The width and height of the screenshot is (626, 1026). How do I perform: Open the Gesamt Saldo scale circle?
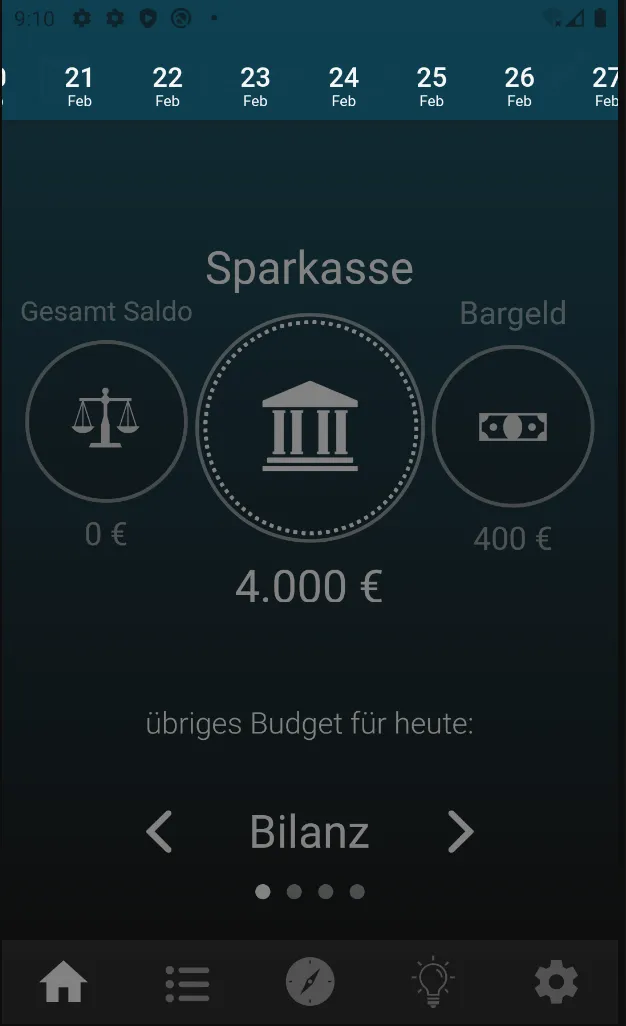(x=106, y=421)
